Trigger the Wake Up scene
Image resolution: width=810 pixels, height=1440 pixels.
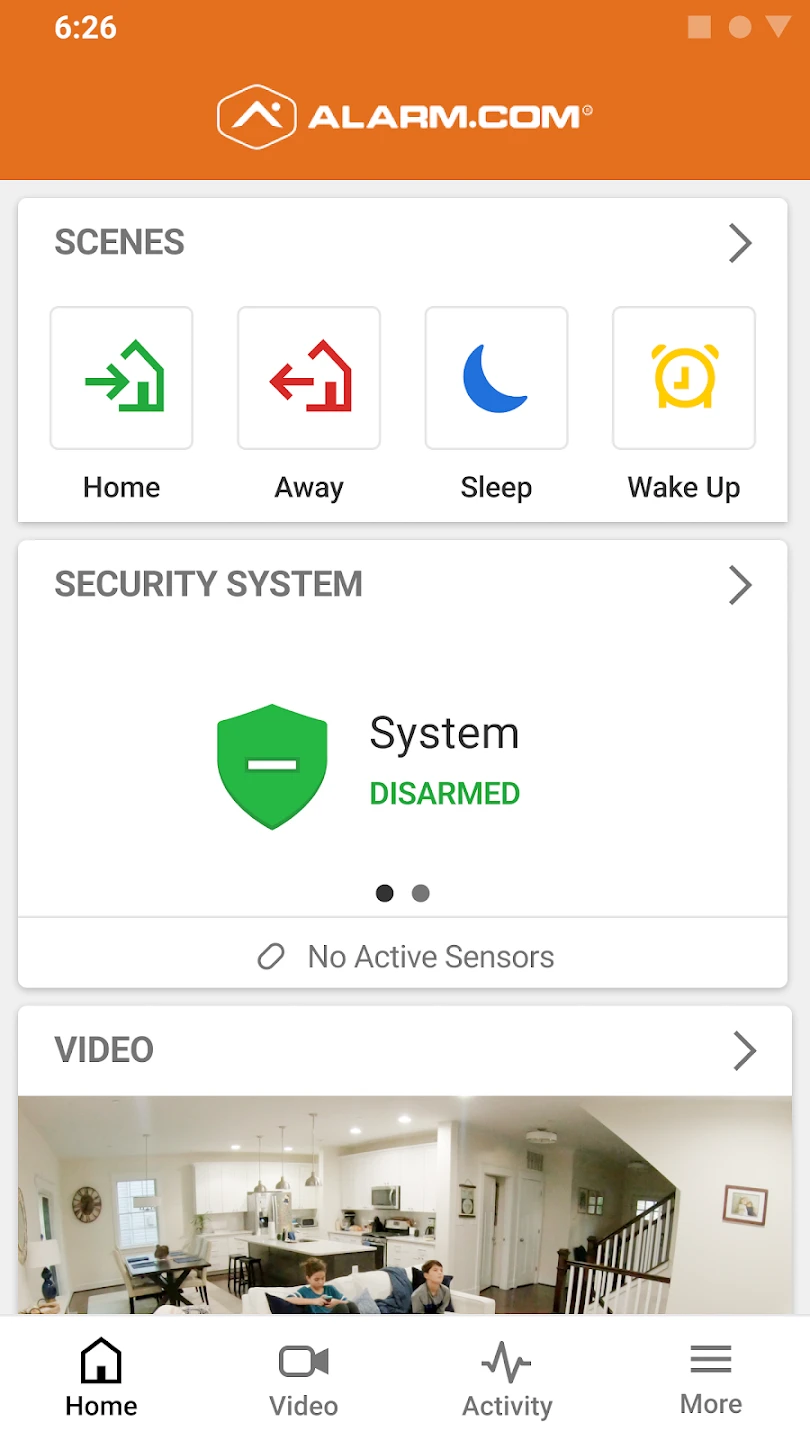point(684,378)
